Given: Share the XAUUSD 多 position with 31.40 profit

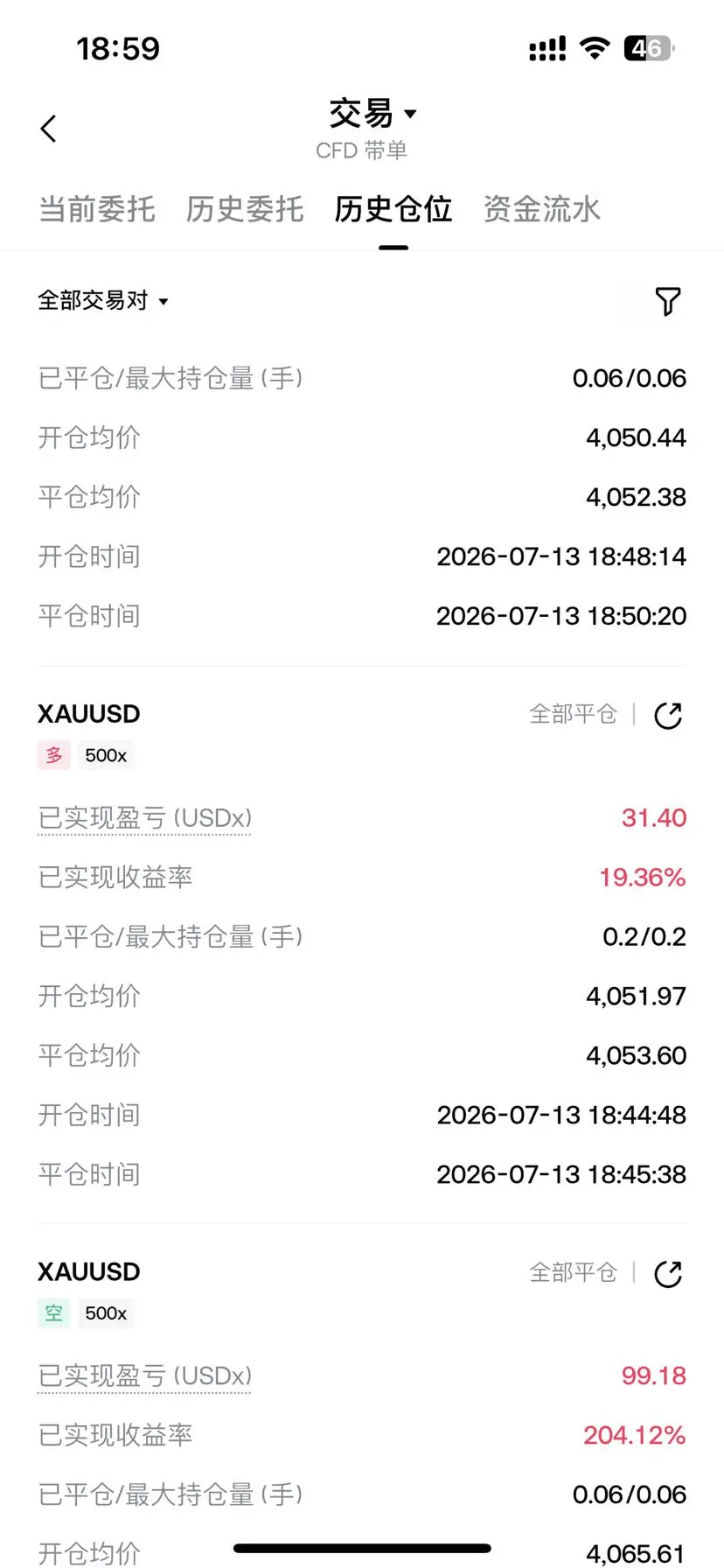Looking at the screenshot, I should (668, 715).
